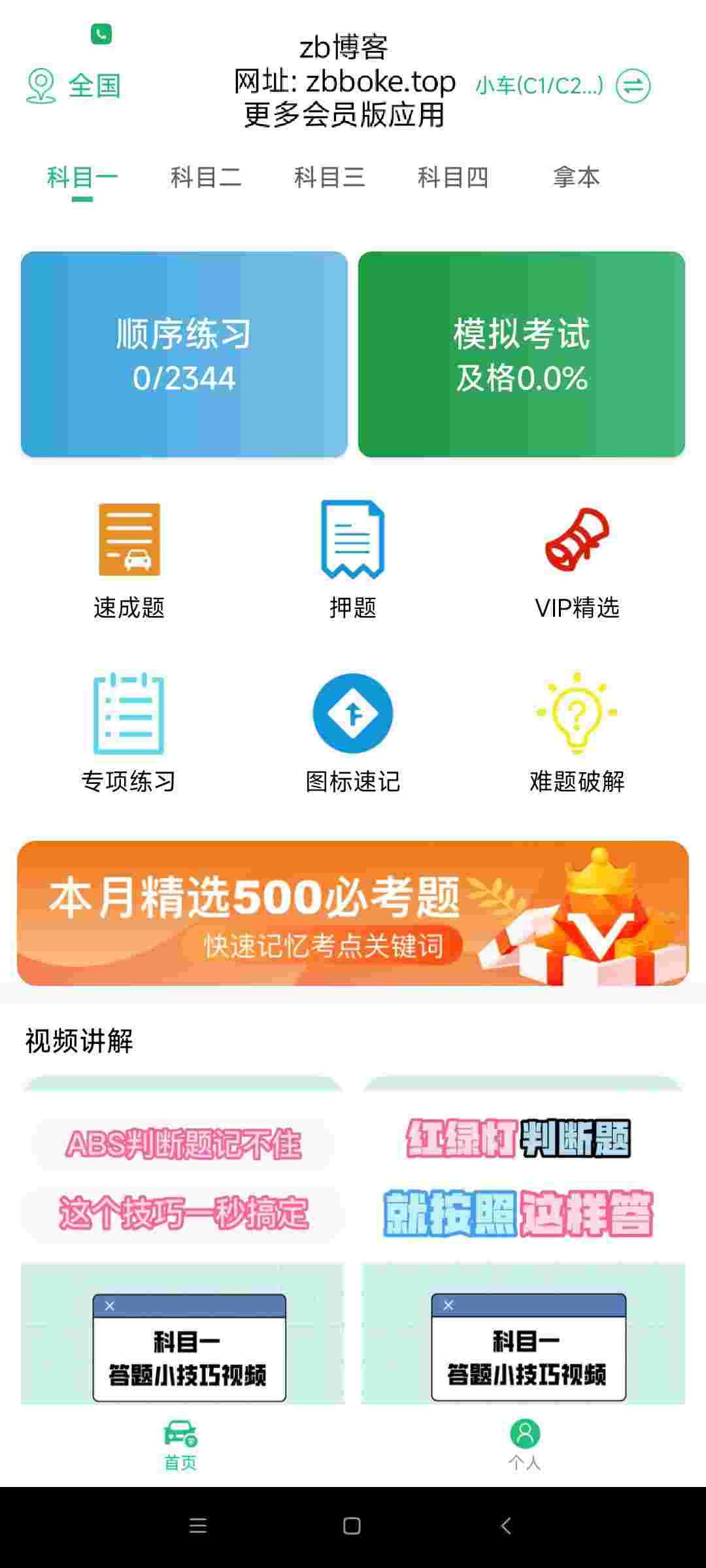This screenshot has width=706, height=1568.
Task: Tap the system back button
Action: 505,1526
